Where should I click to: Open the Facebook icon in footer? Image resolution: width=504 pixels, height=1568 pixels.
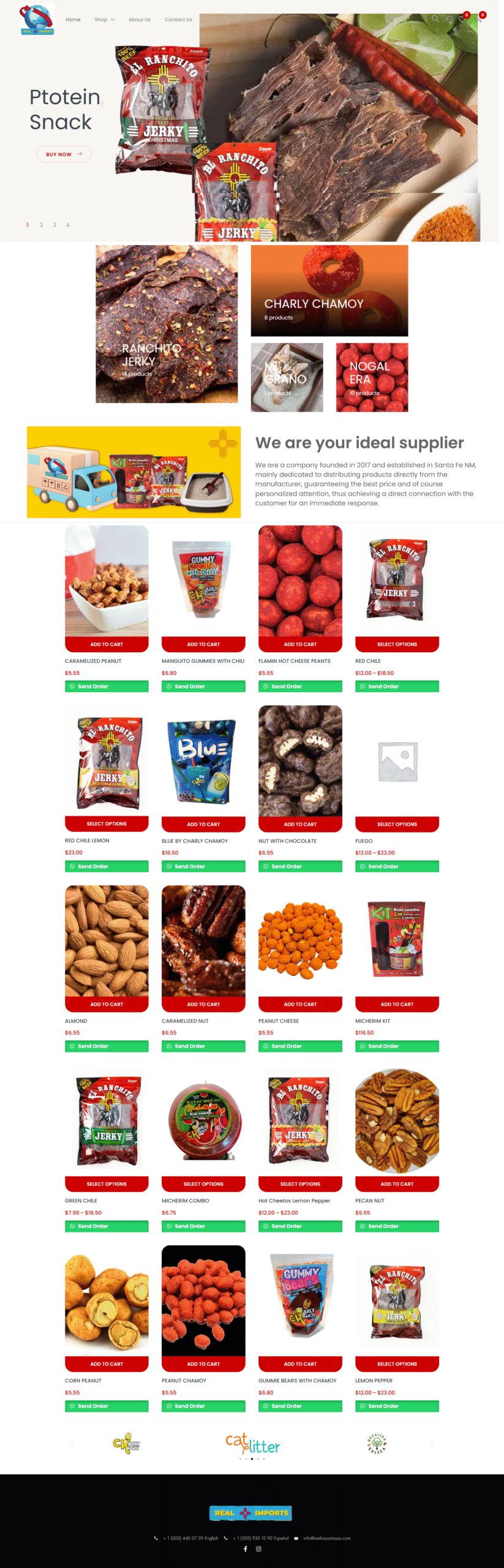[x=246, y=1549]
